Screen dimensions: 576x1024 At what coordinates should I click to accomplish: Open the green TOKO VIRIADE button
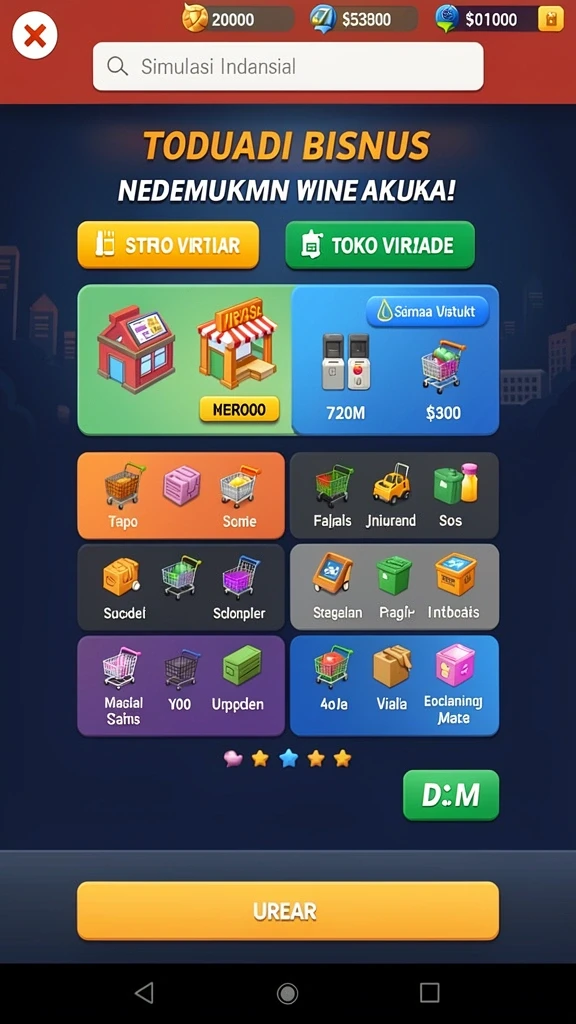coord(380,246)
